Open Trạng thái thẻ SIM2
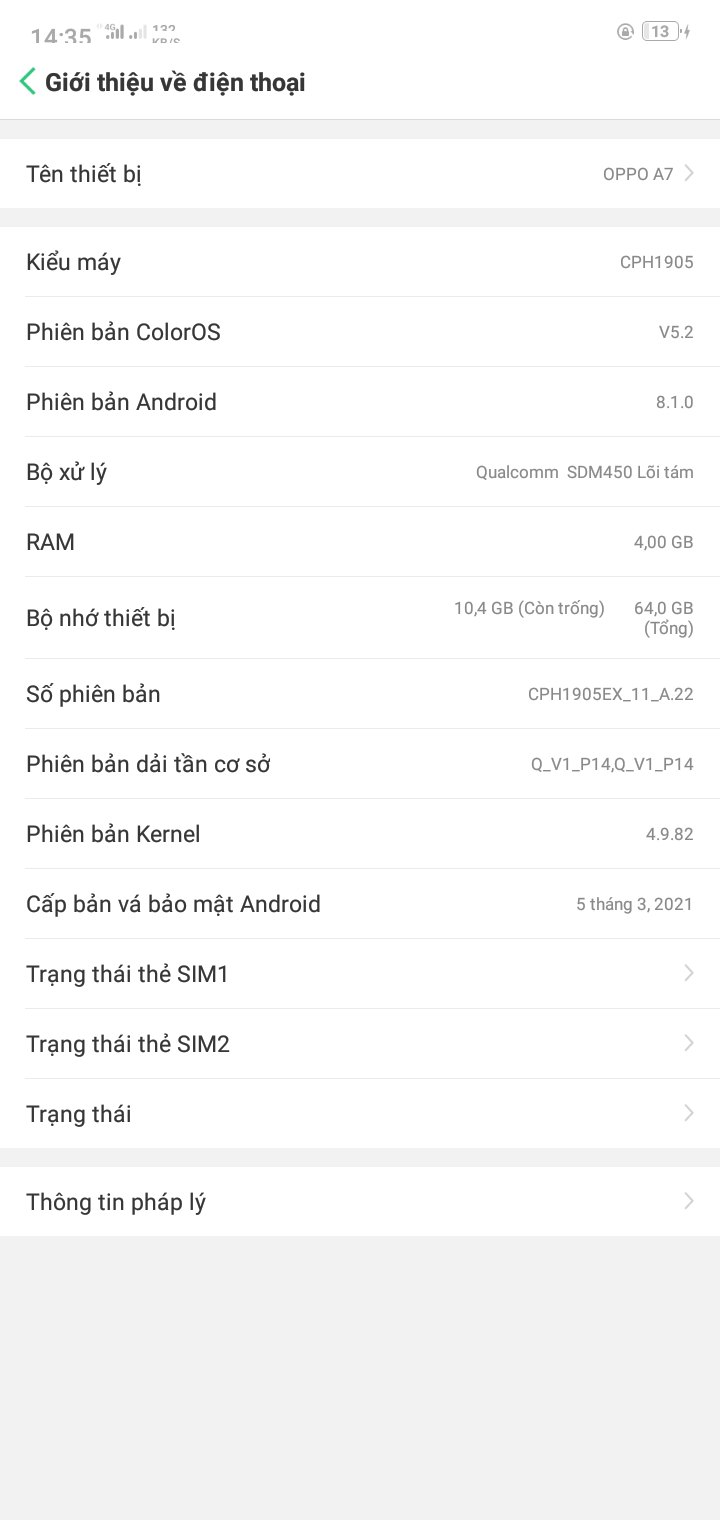720x1520 pixels. click(360, 1043)
